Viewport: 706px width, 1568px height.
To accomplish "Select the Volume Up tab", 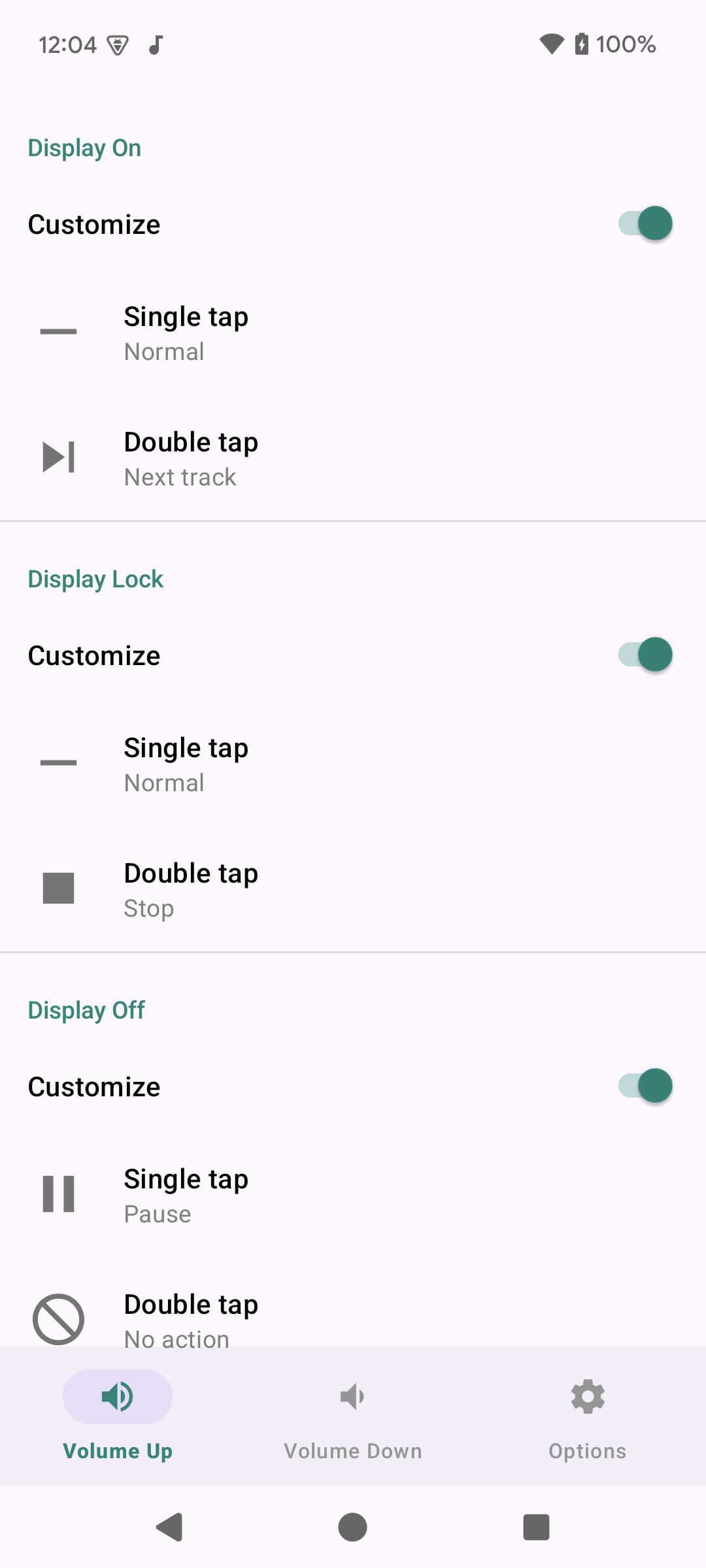I will (118, 1415).
